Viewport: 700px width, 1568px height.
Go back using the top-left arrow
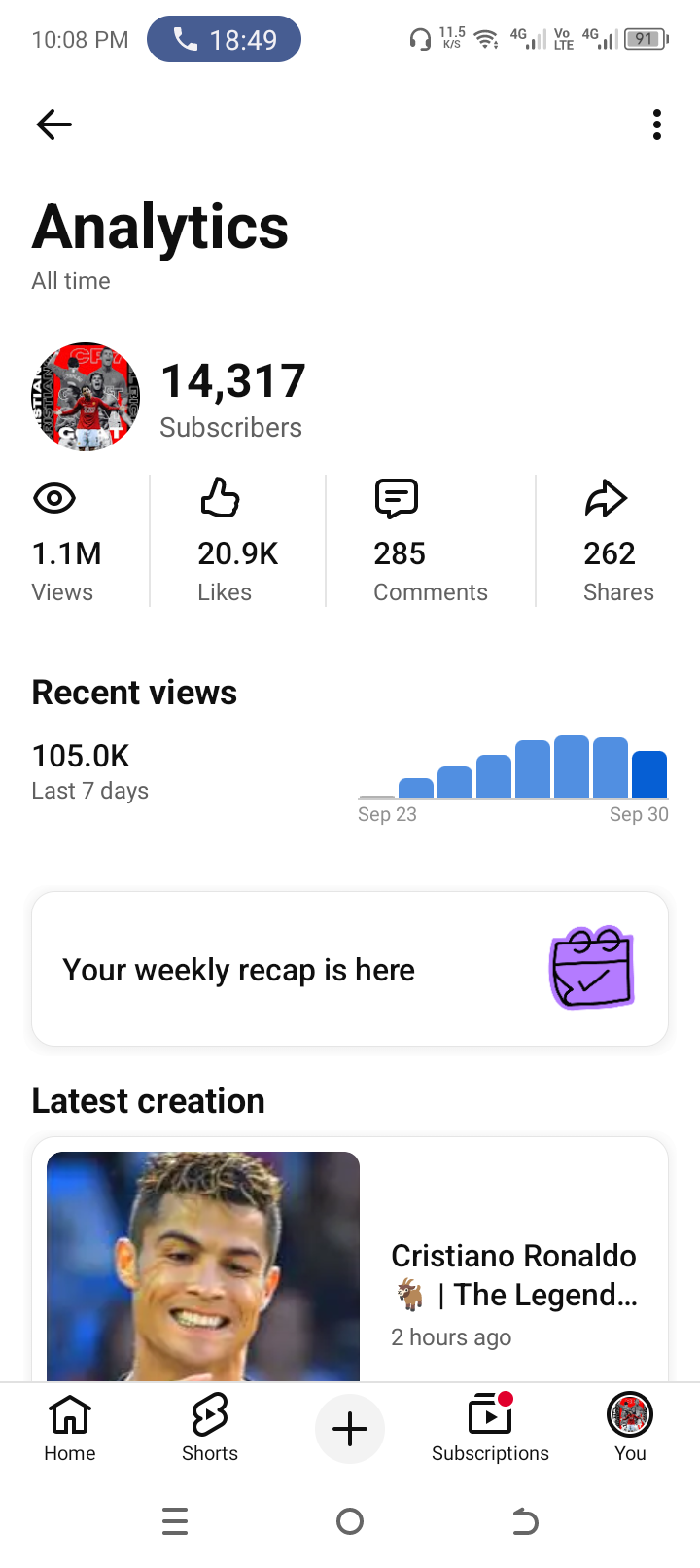[x=54, y=125]
